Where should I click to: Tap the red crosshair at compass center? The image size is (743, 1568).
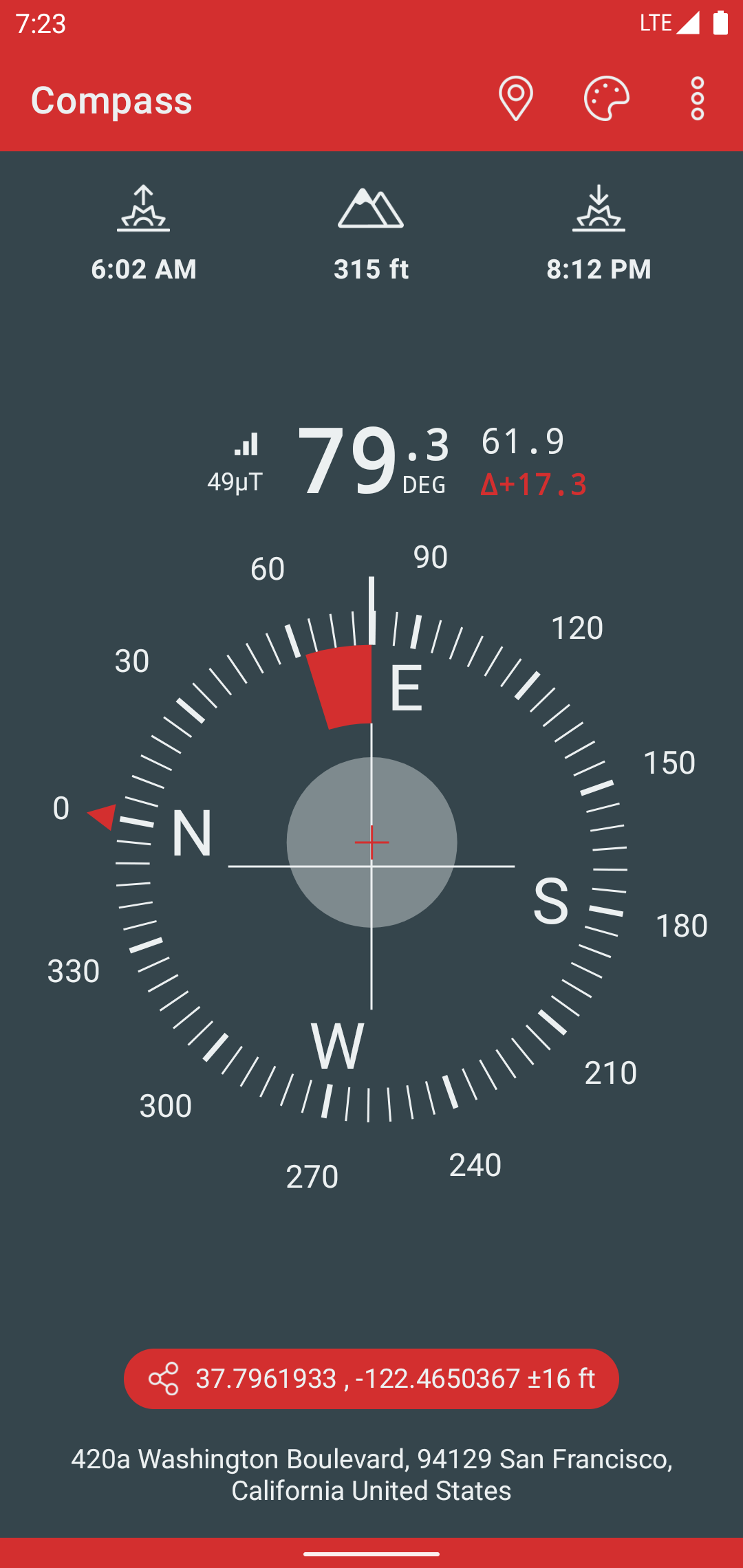[371, 841]
